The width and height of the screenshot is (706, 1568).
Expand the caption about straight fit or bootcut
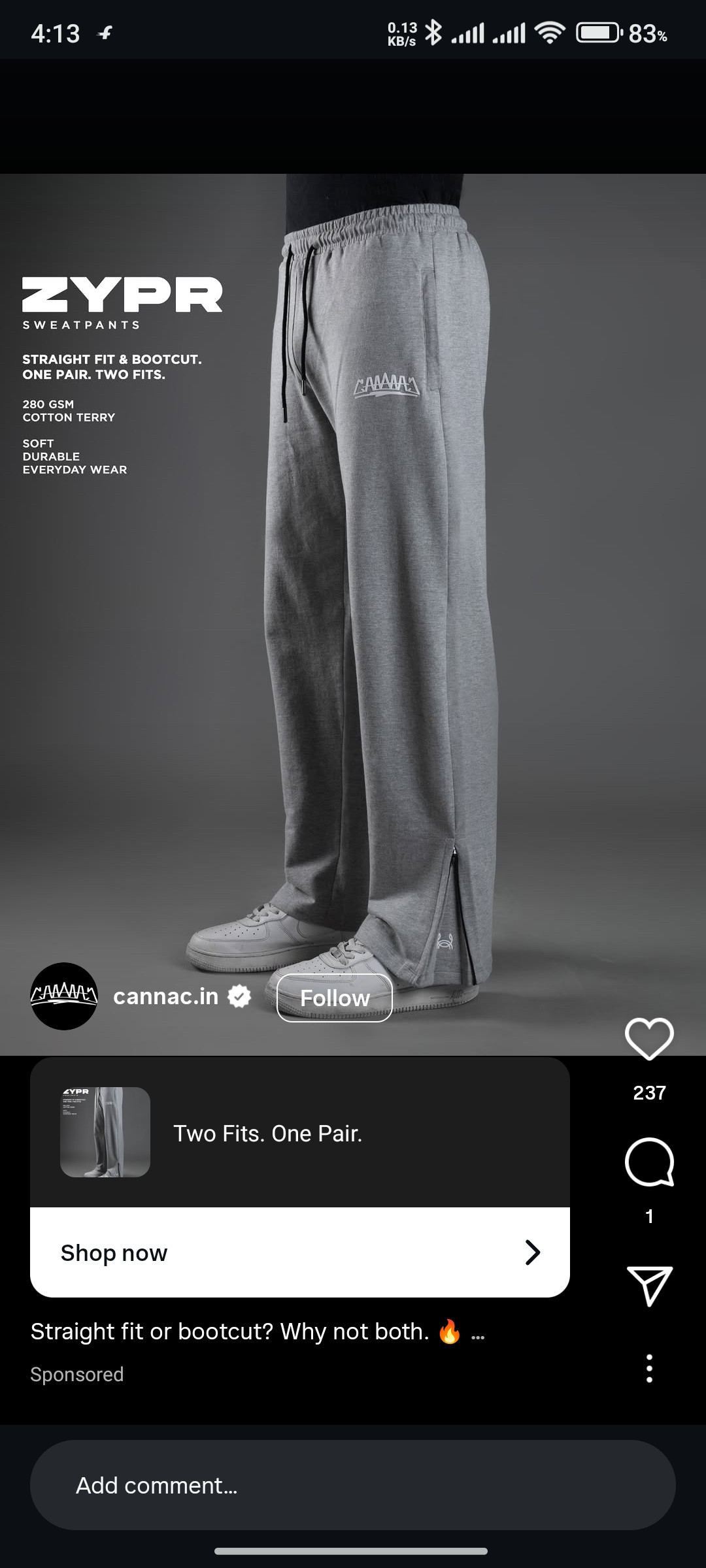point(478,1333)
